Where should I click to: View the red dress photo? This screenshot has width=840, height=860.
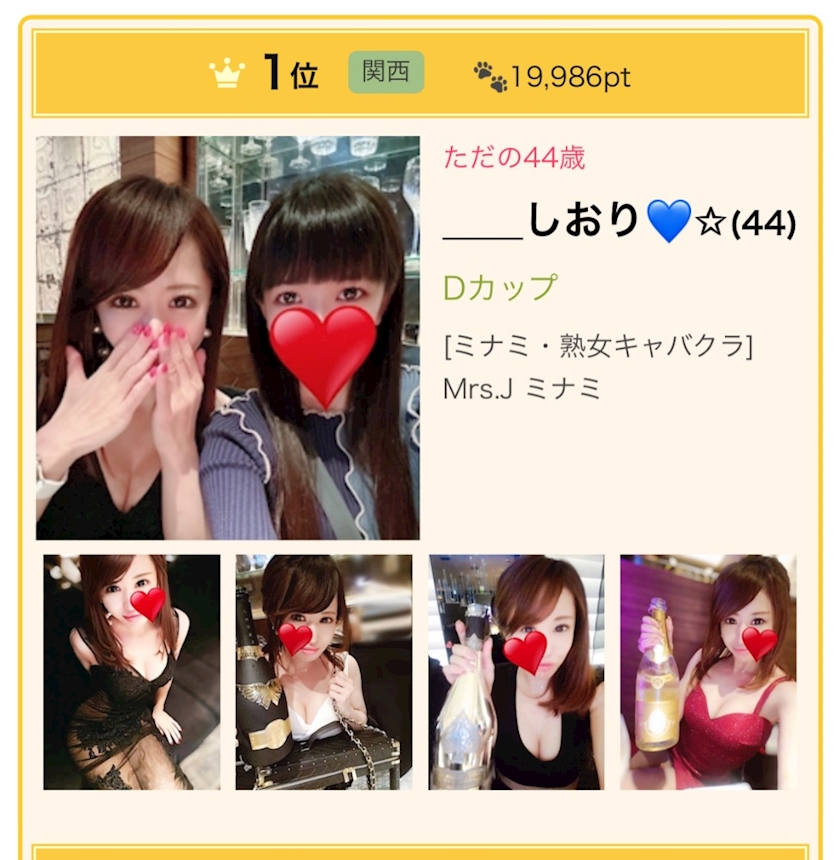point(708,672)
